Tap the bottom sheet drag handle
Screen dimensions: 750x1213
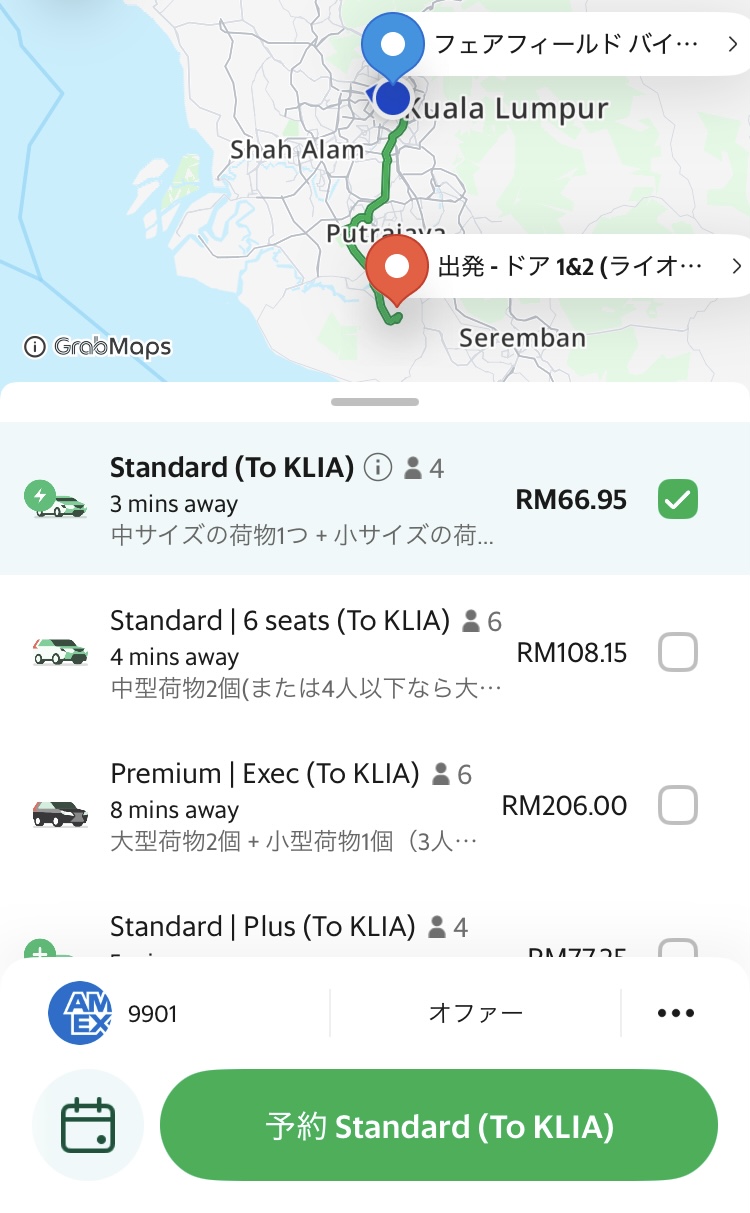(x=375, y=402)
